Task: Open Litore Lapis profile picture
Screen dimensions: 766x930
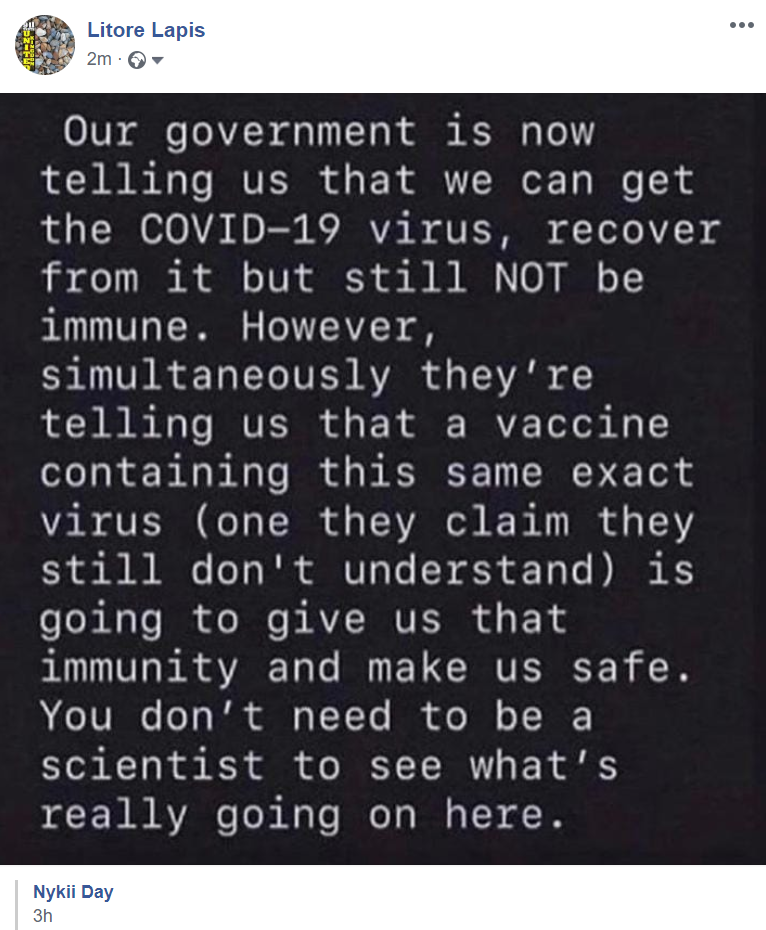Action: click(x=44, y=45)
